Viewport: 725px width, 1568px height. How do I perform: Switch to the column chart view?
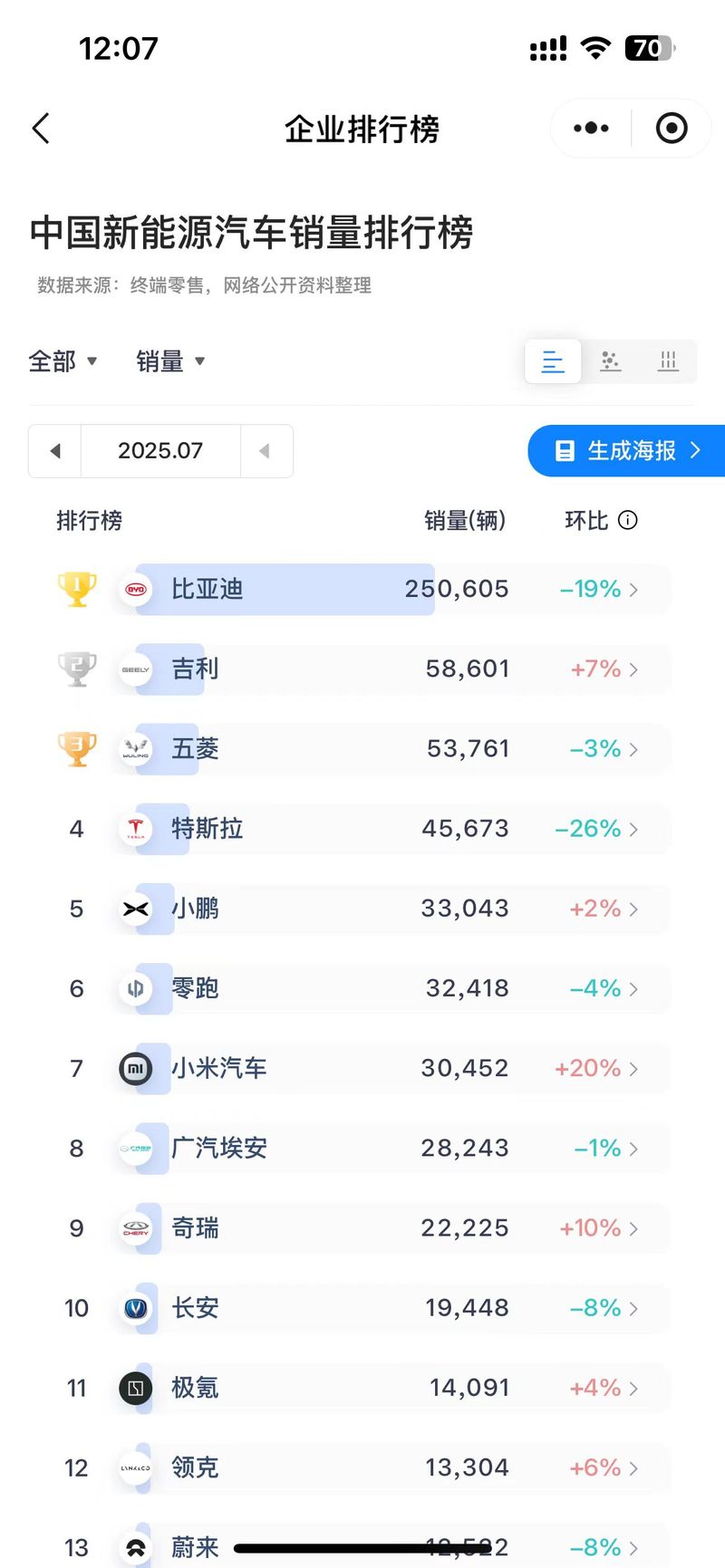(668, 361)
